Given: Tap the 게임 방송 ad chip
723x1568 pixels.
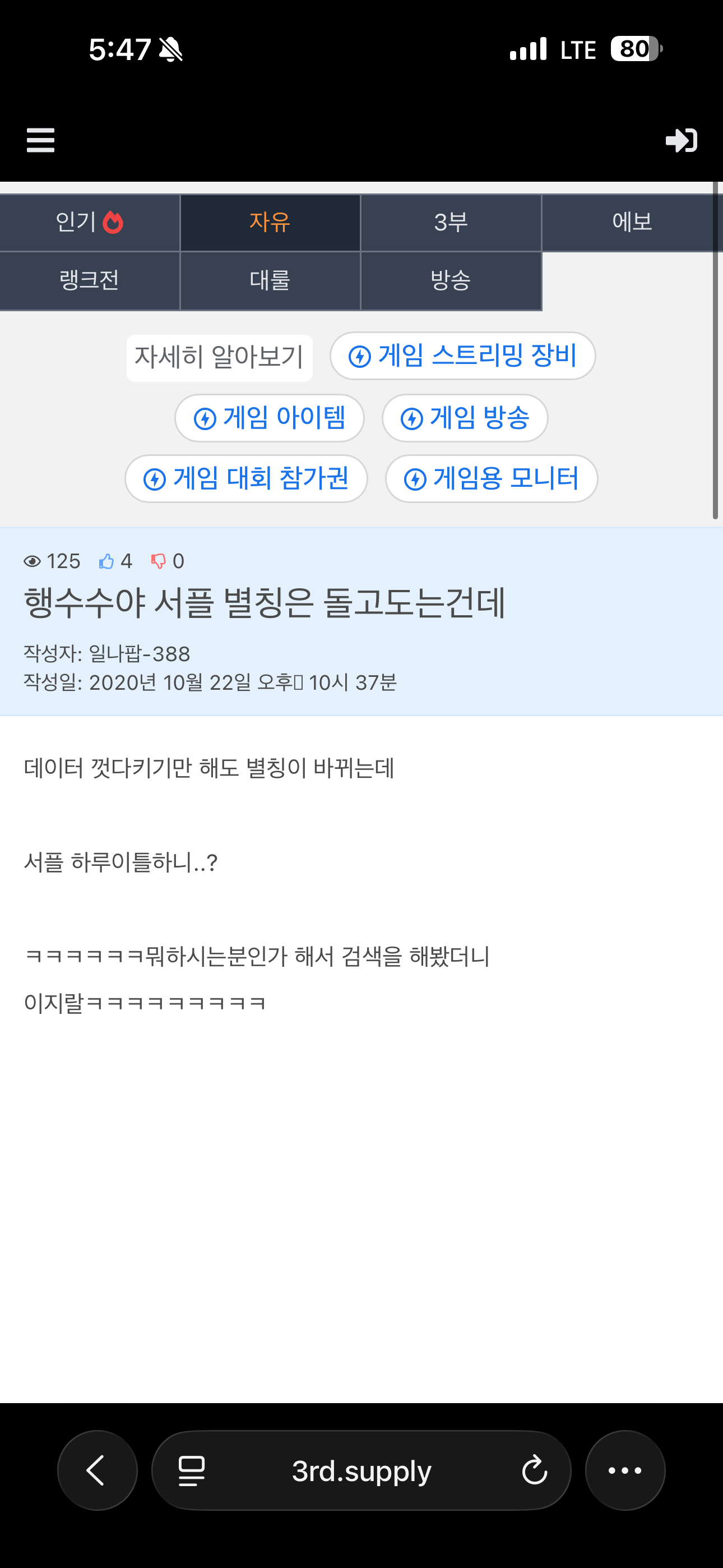Looking at the screenshot, I should click(465, 418).
